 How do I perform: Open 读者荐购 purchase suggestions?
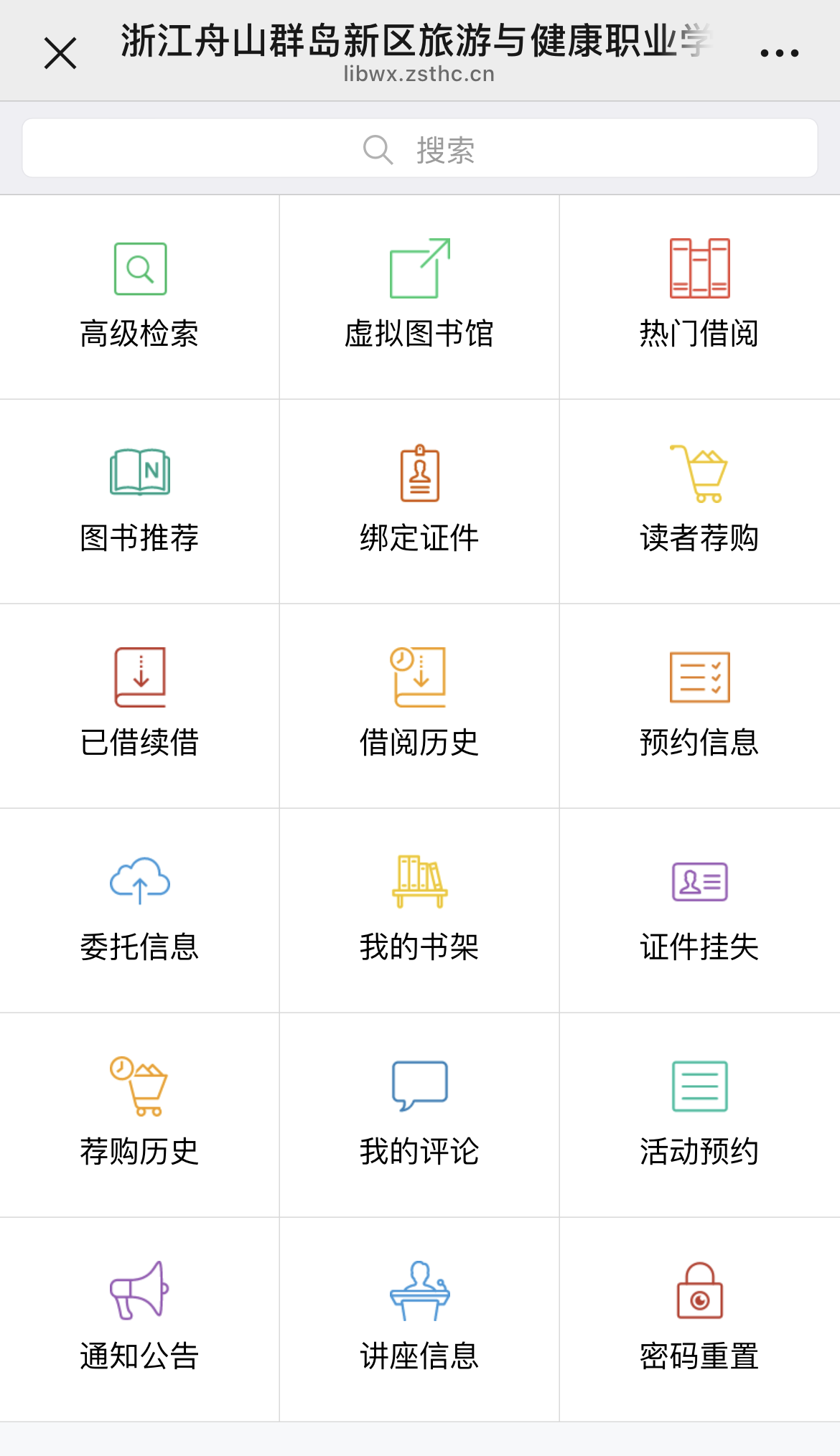(699, 502)
